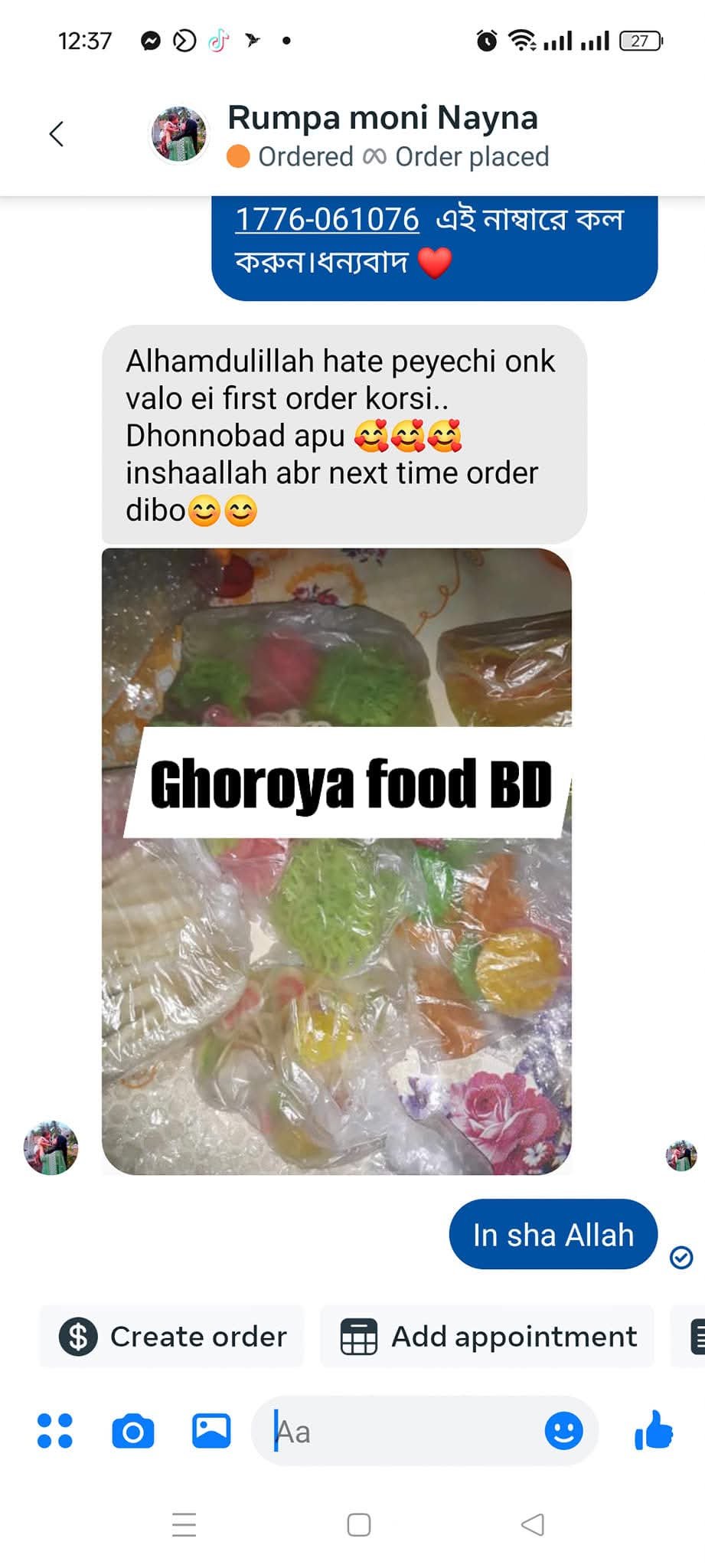Open the four-dot more options menu

pyautogui.click(x=55, y=1431)
